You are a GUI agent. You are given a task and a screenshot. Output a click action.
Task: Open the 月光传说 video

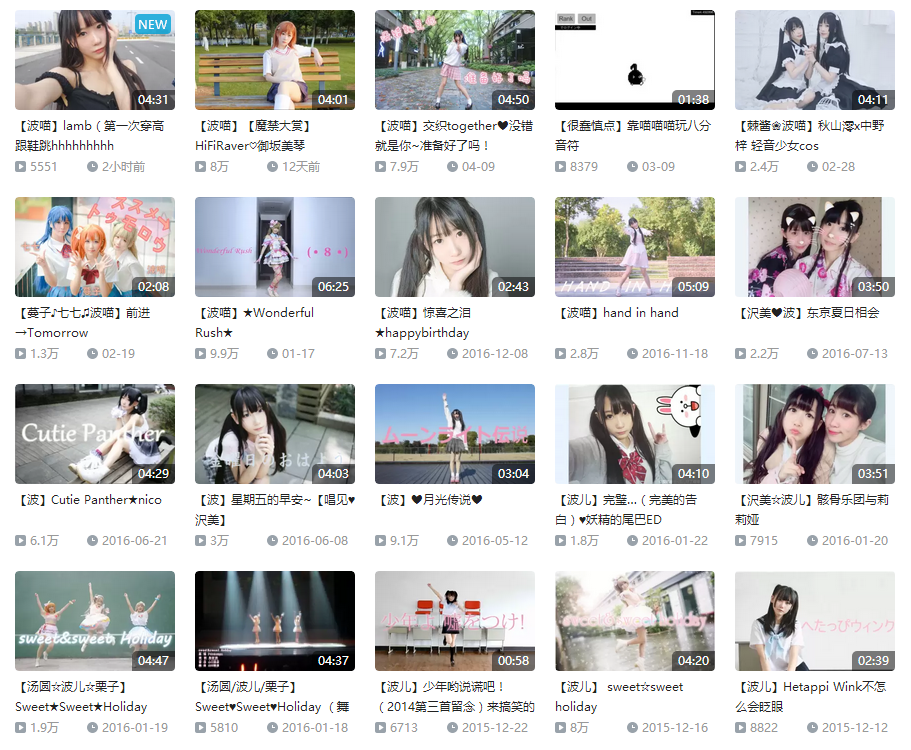454,434
